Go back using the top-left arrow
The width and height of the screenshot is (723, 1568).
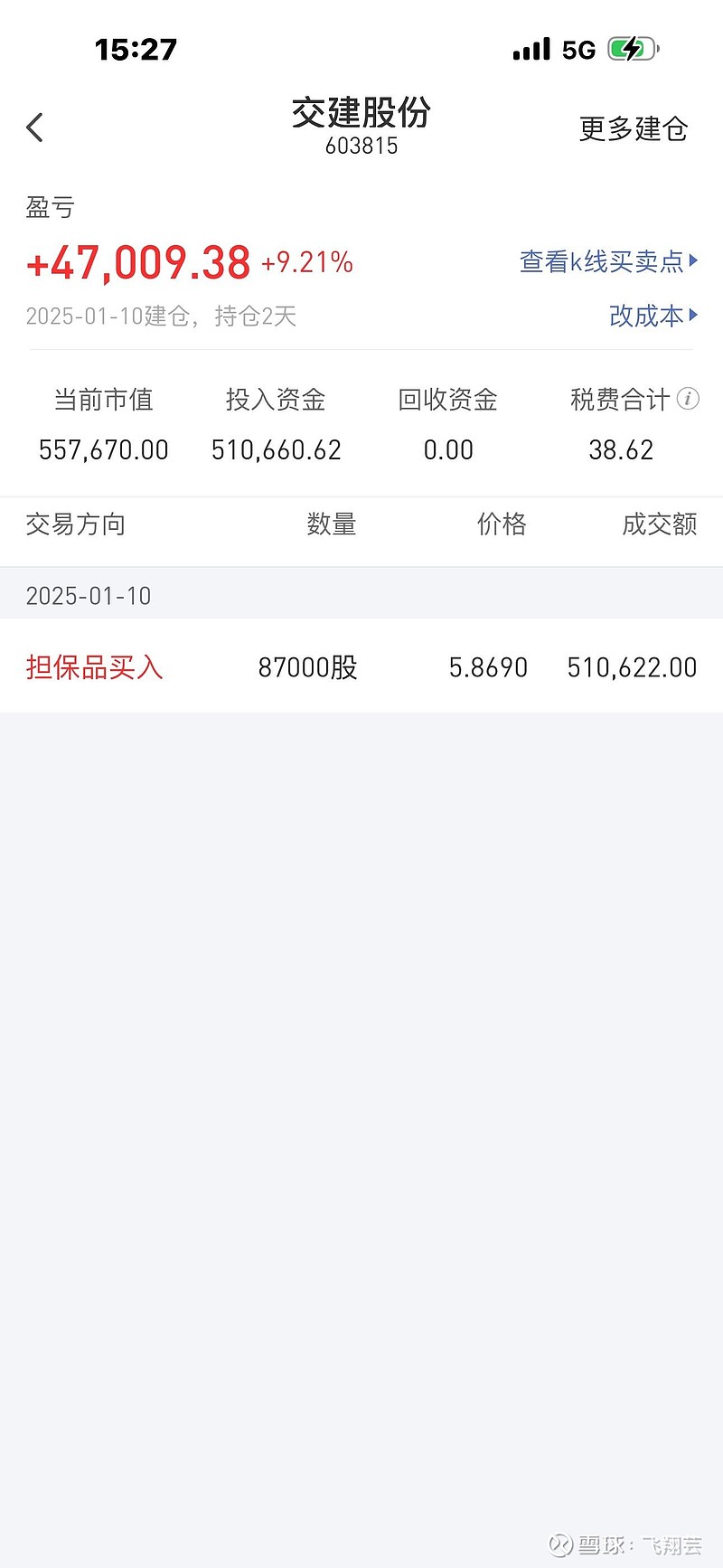pos(35,128)
